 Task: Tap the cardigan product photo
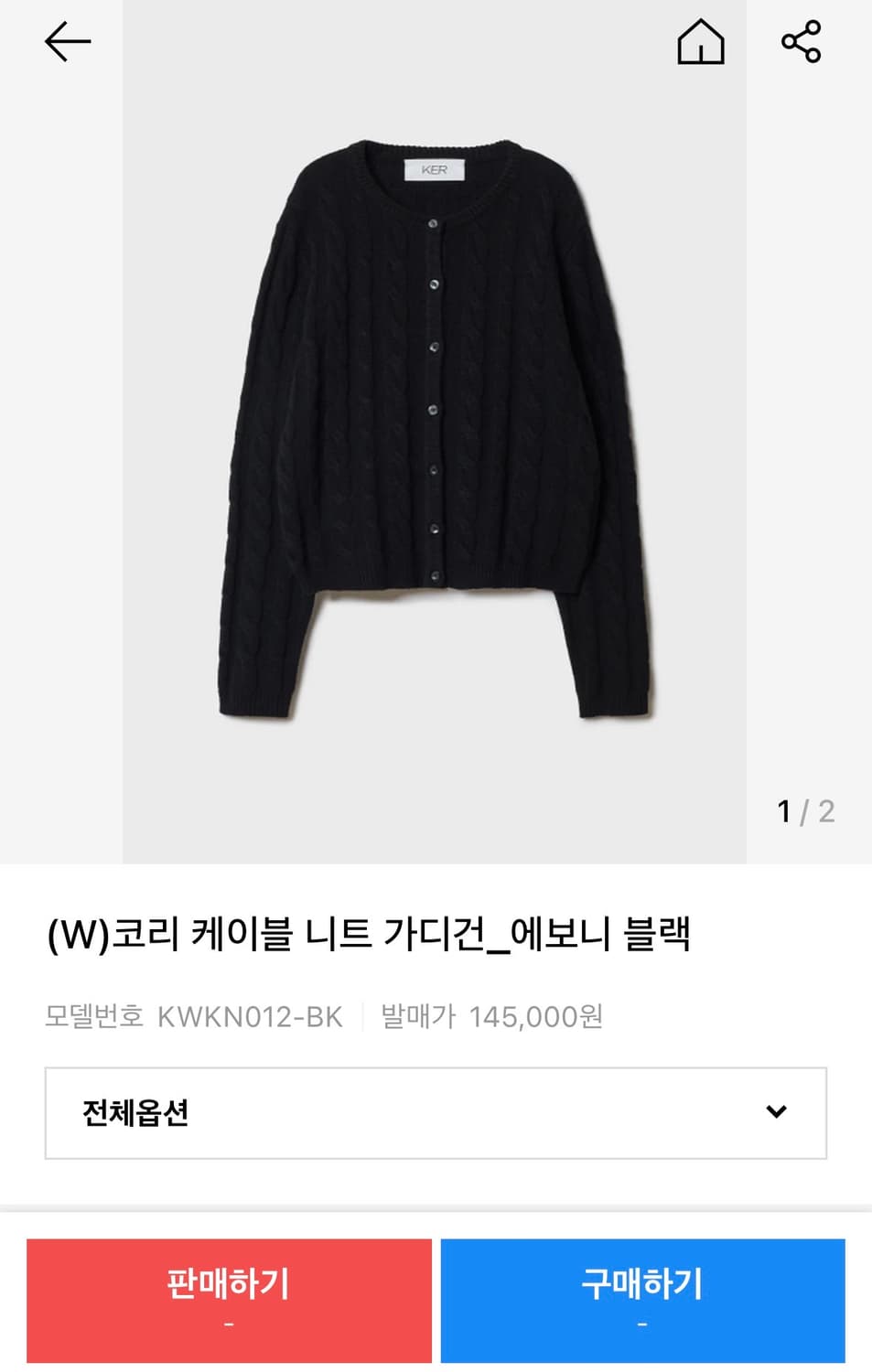[x=436, y=430]
